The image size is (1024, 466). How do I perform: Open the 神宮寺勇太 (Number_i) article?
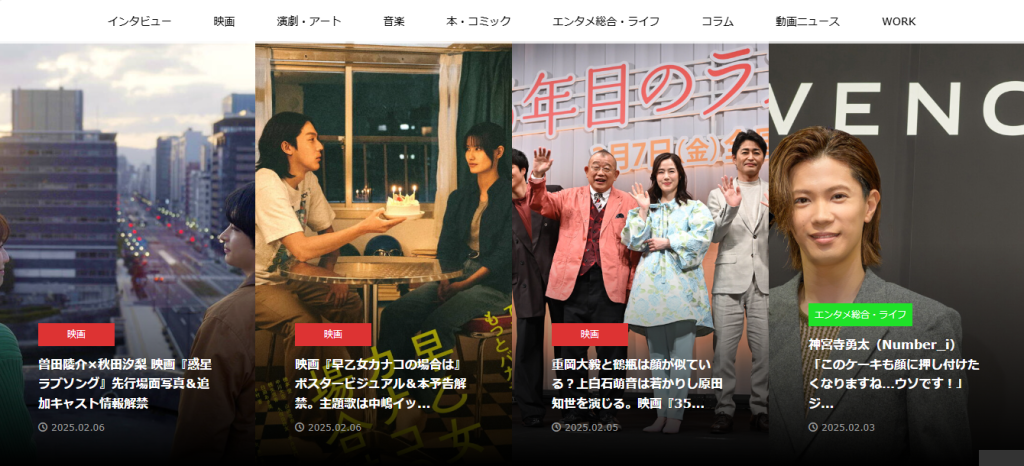[x=894, y=373]
